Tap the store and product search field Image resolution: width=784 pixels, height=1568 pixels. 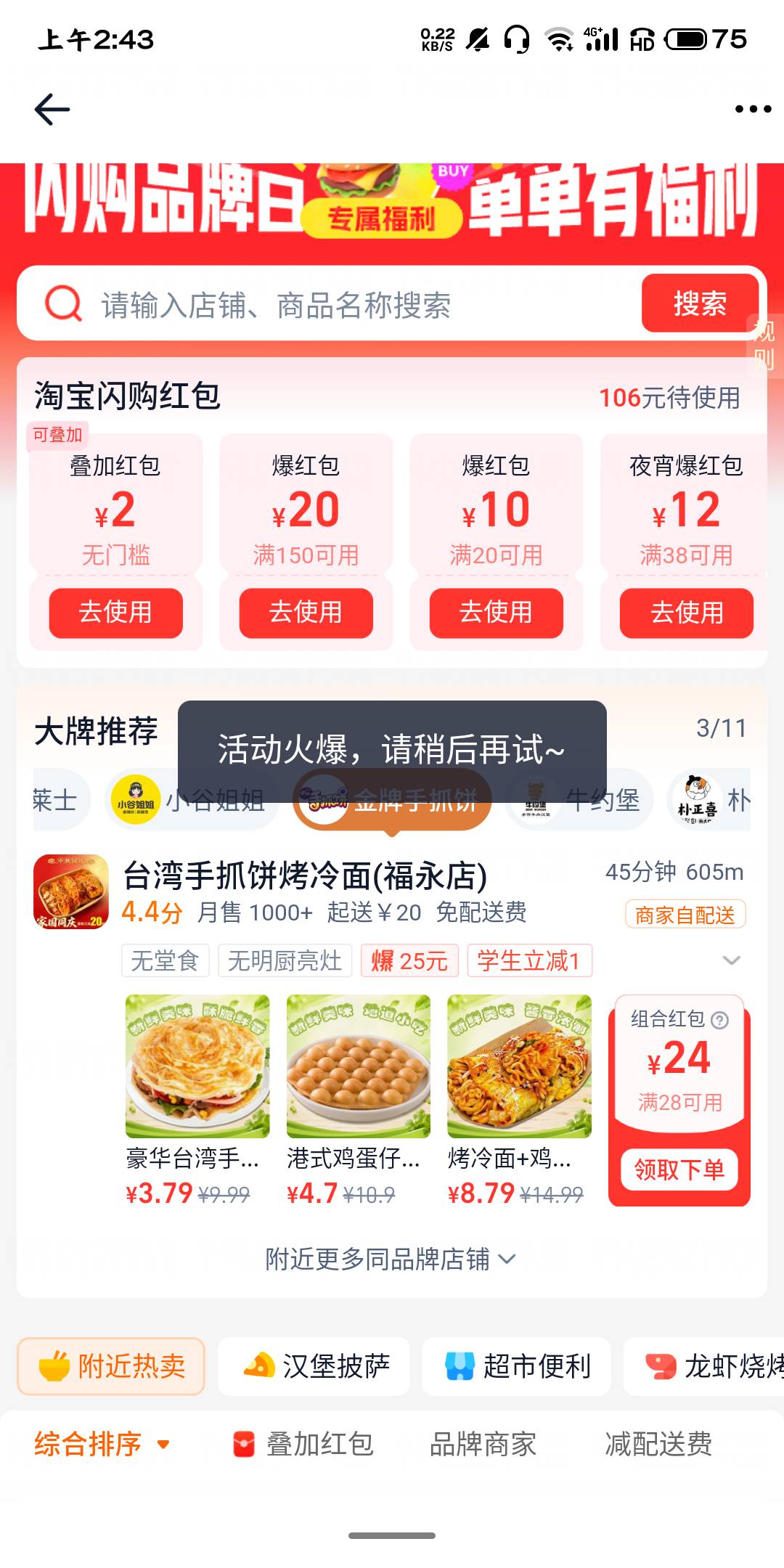point(329,304)
